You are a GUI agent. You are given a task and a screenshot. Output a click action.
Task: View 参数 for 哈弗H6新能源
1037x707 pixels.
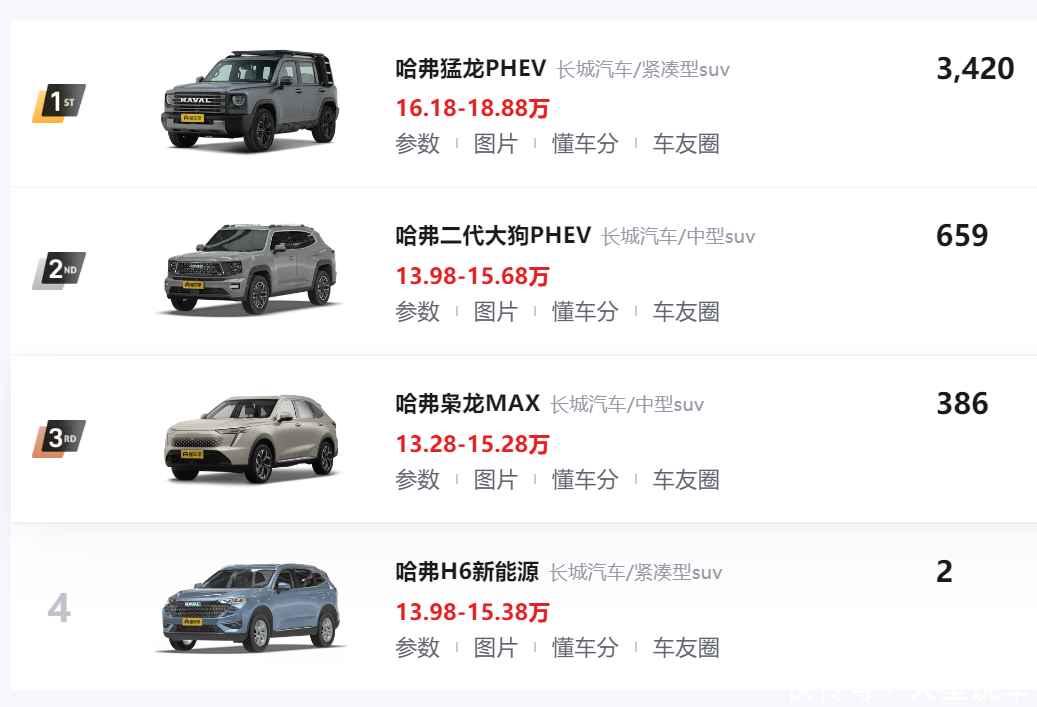pos(417,648)
